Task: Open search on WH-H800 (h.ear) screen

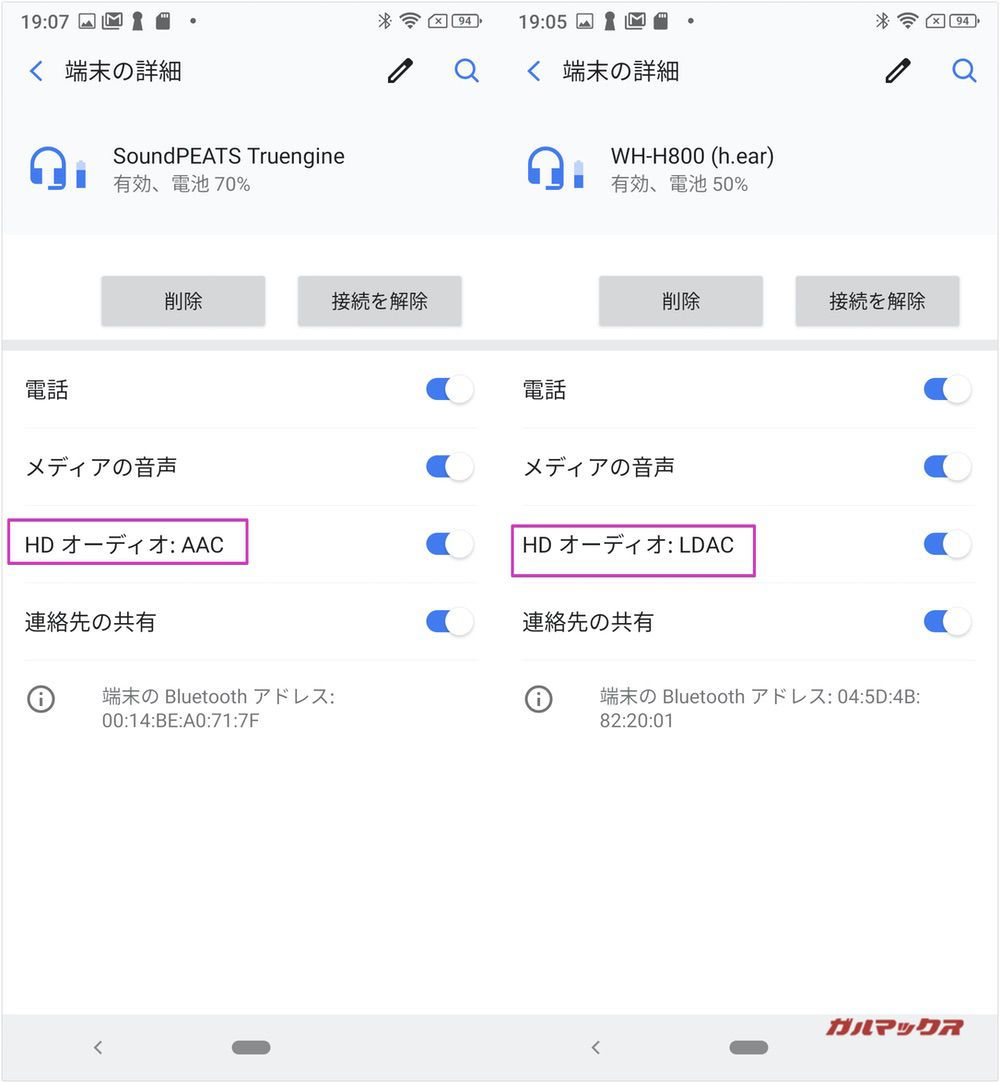Action: point(964,71)
